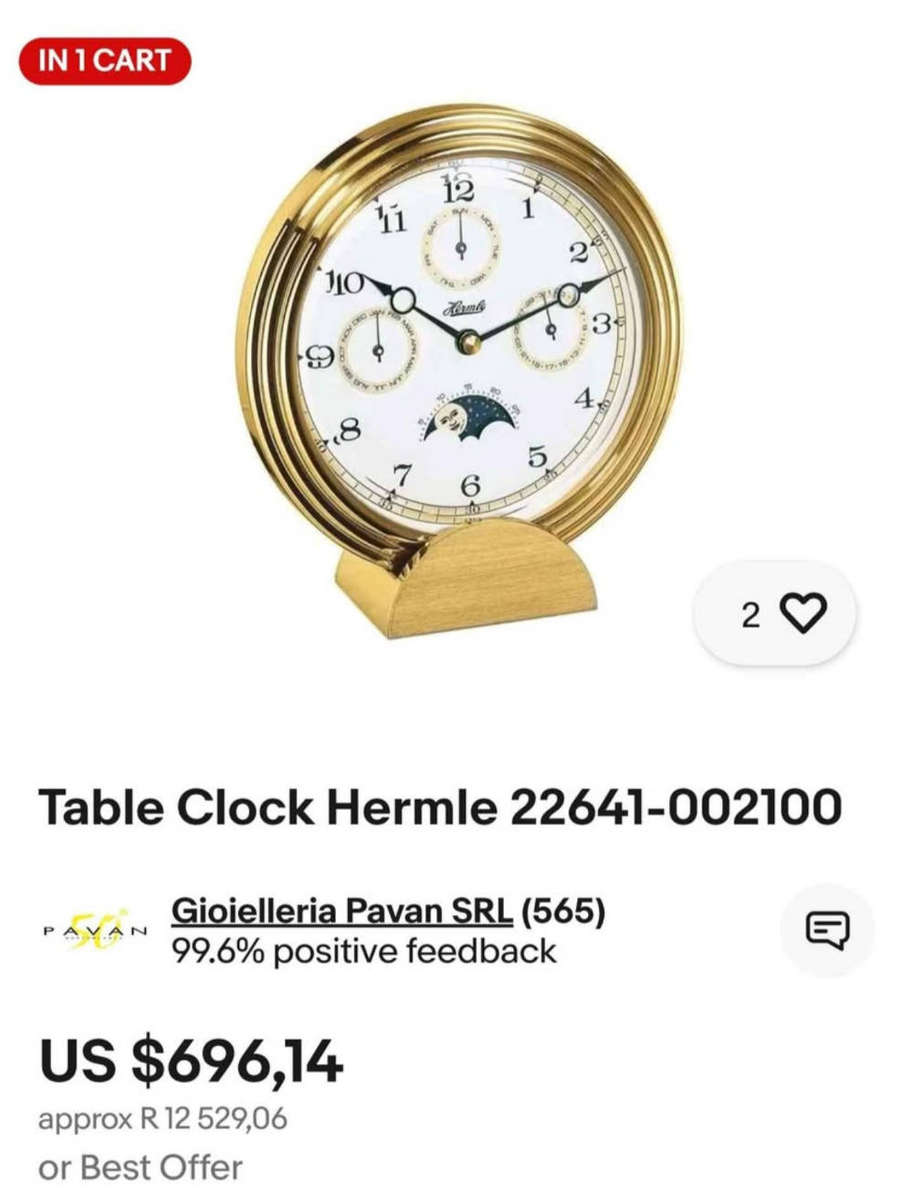
Task: Toggle the favorite indicator showing 2 watchers
Action: [x=801, y=614]
